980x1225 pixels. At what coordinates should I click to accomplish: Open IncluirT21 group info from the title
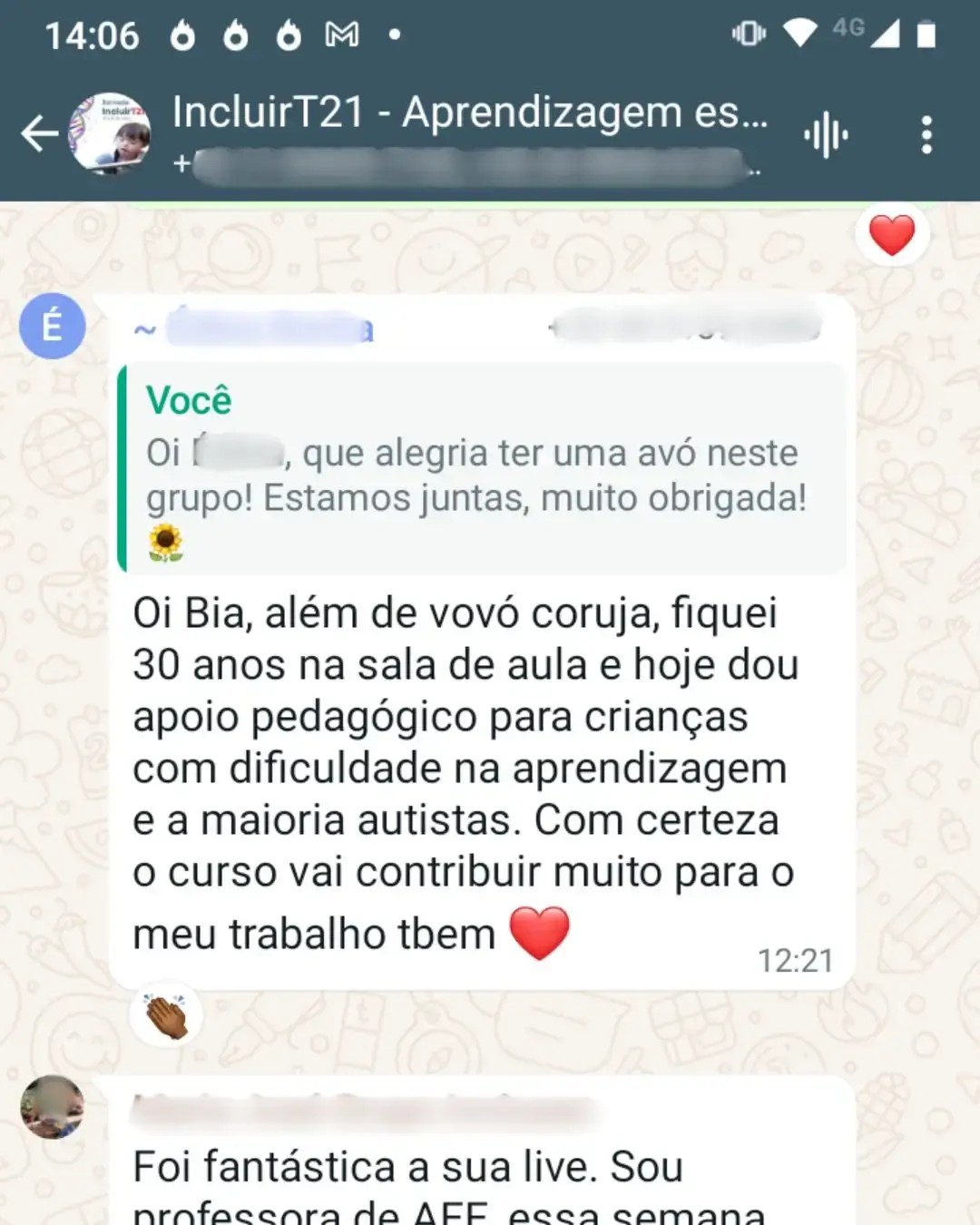[469, 113]
